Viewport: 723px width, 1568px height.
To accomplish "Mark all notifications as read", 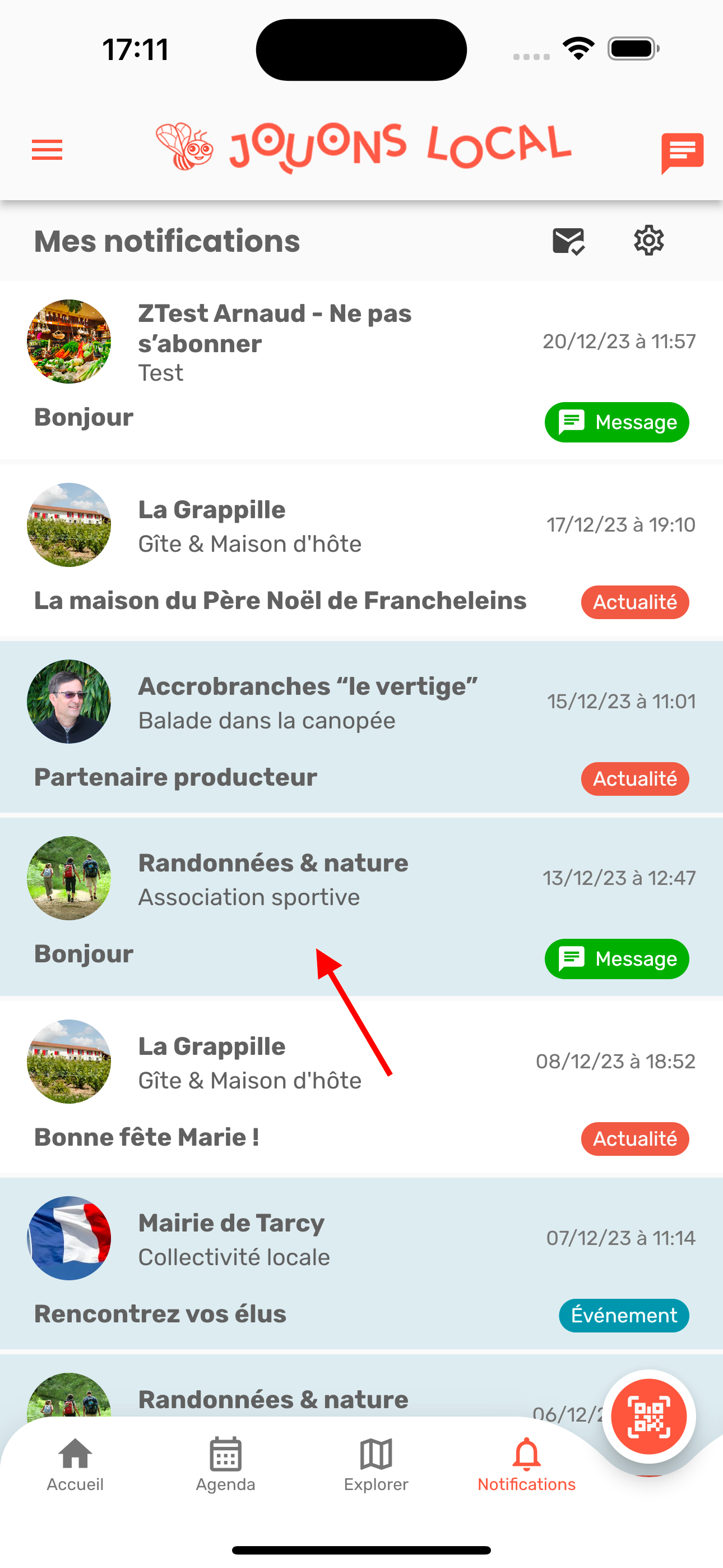I will pyautogui.click(x=568, y=242).
